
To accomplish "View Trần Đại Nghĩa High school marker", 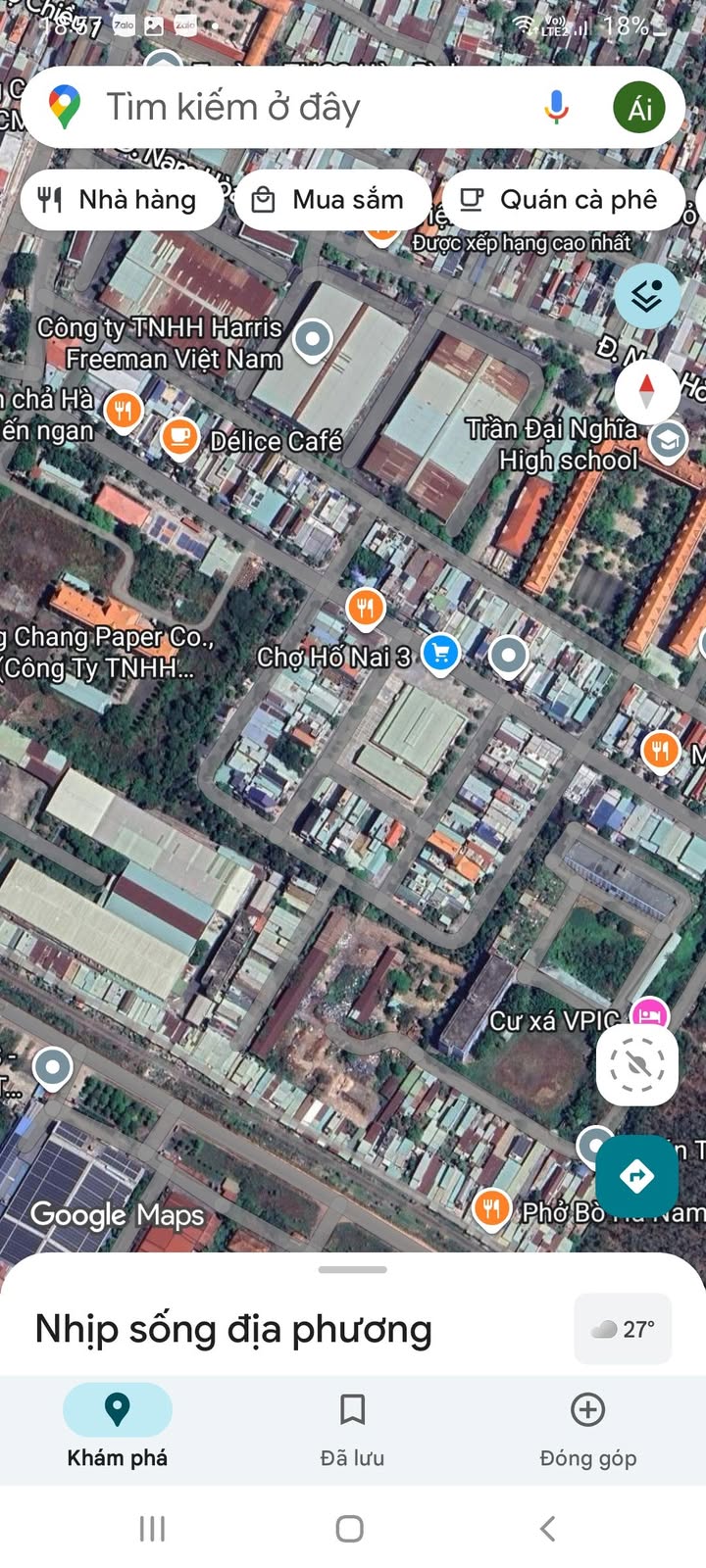I will point(668,441).
